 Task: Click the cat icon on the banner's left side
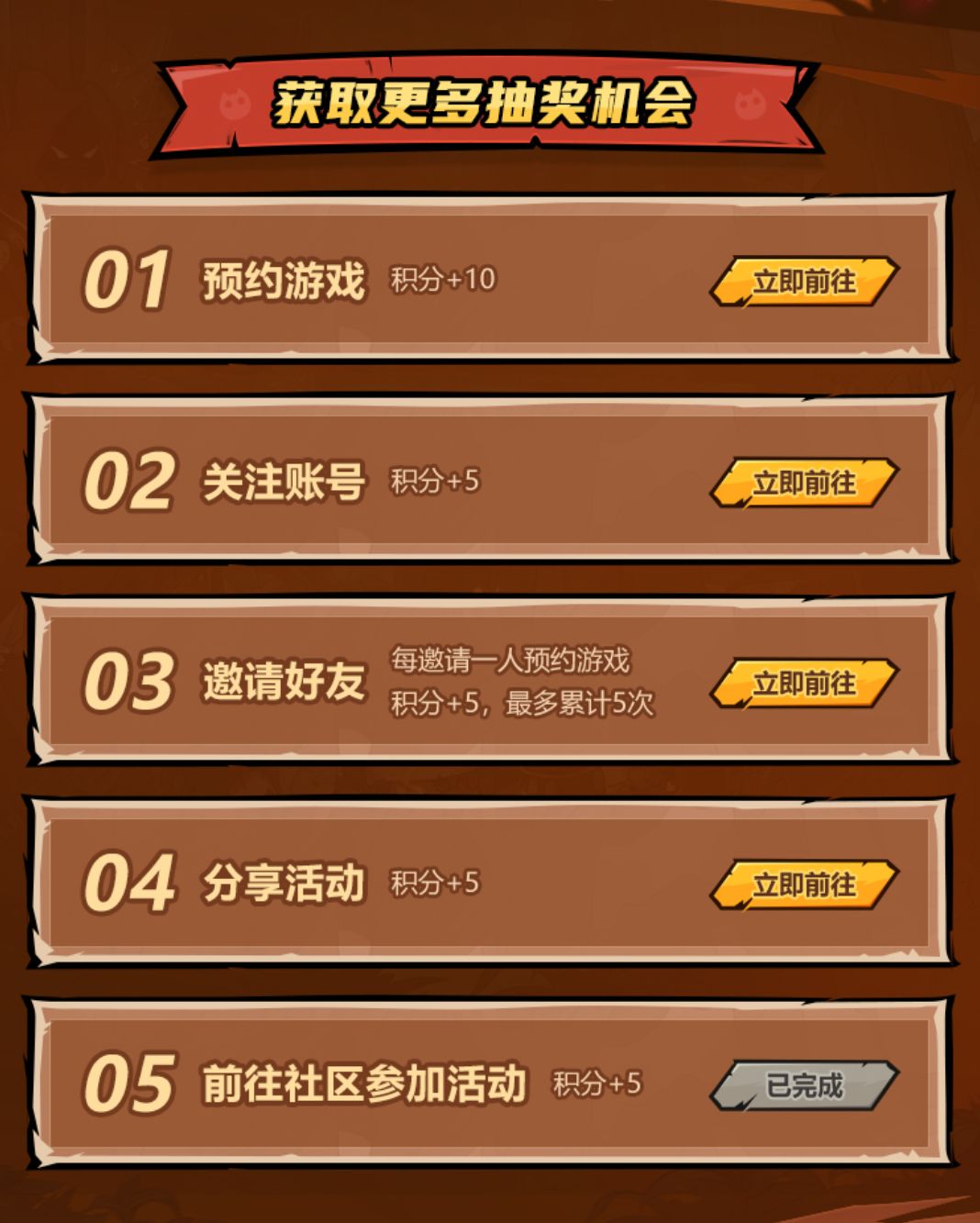tap(238, 106)
